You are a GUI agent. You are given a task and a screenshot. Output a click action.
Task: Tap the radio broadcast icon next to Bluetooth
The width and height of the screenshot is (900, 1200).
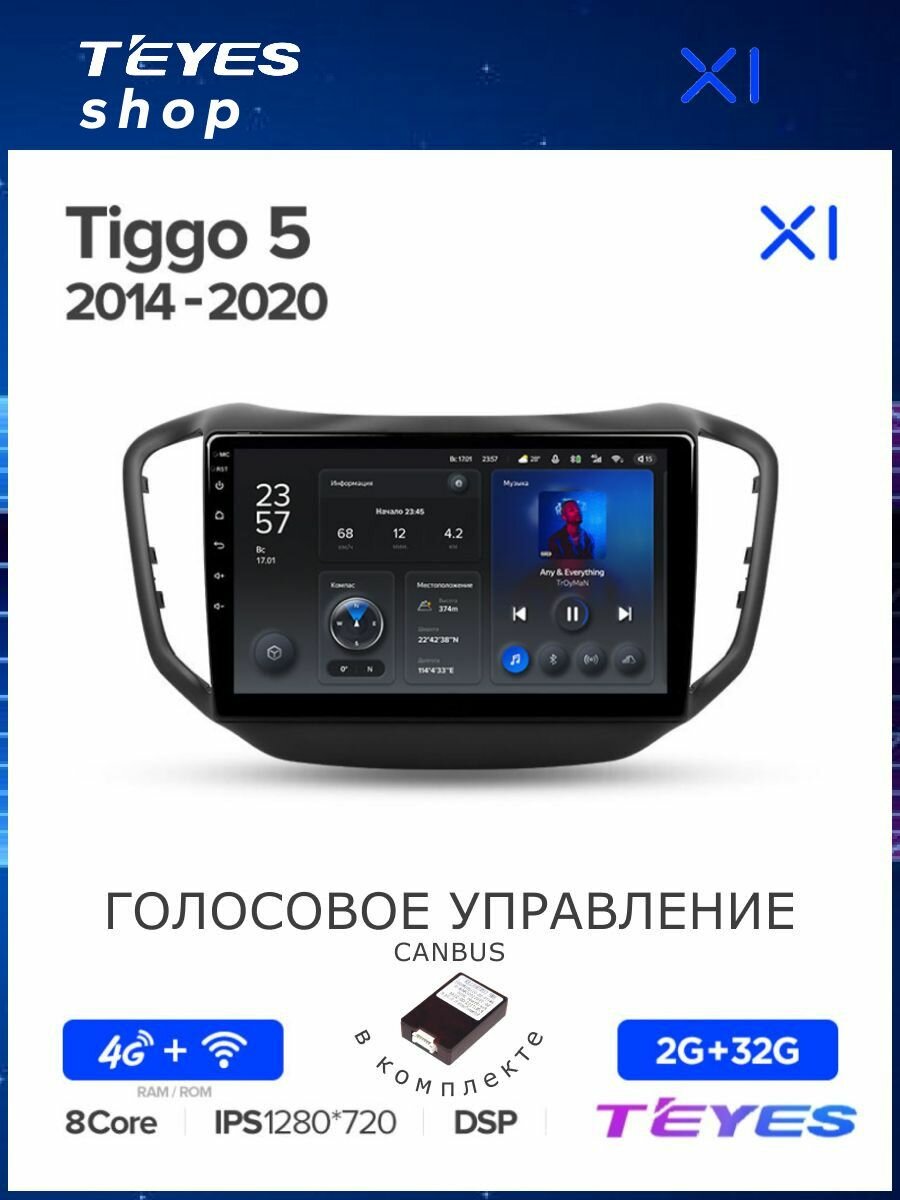(589, 659)
